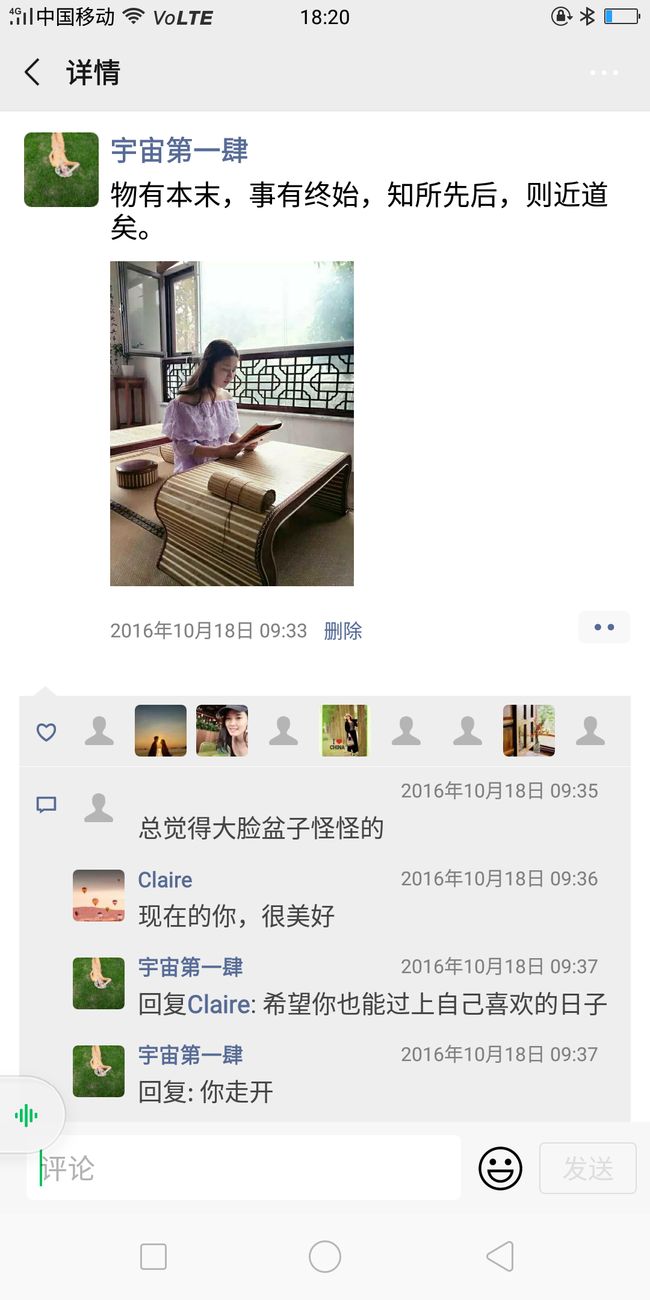Tap Claire's comment 现在的你，很美好
Viewport: 650px width, 1300px height.
pos(237,916)
